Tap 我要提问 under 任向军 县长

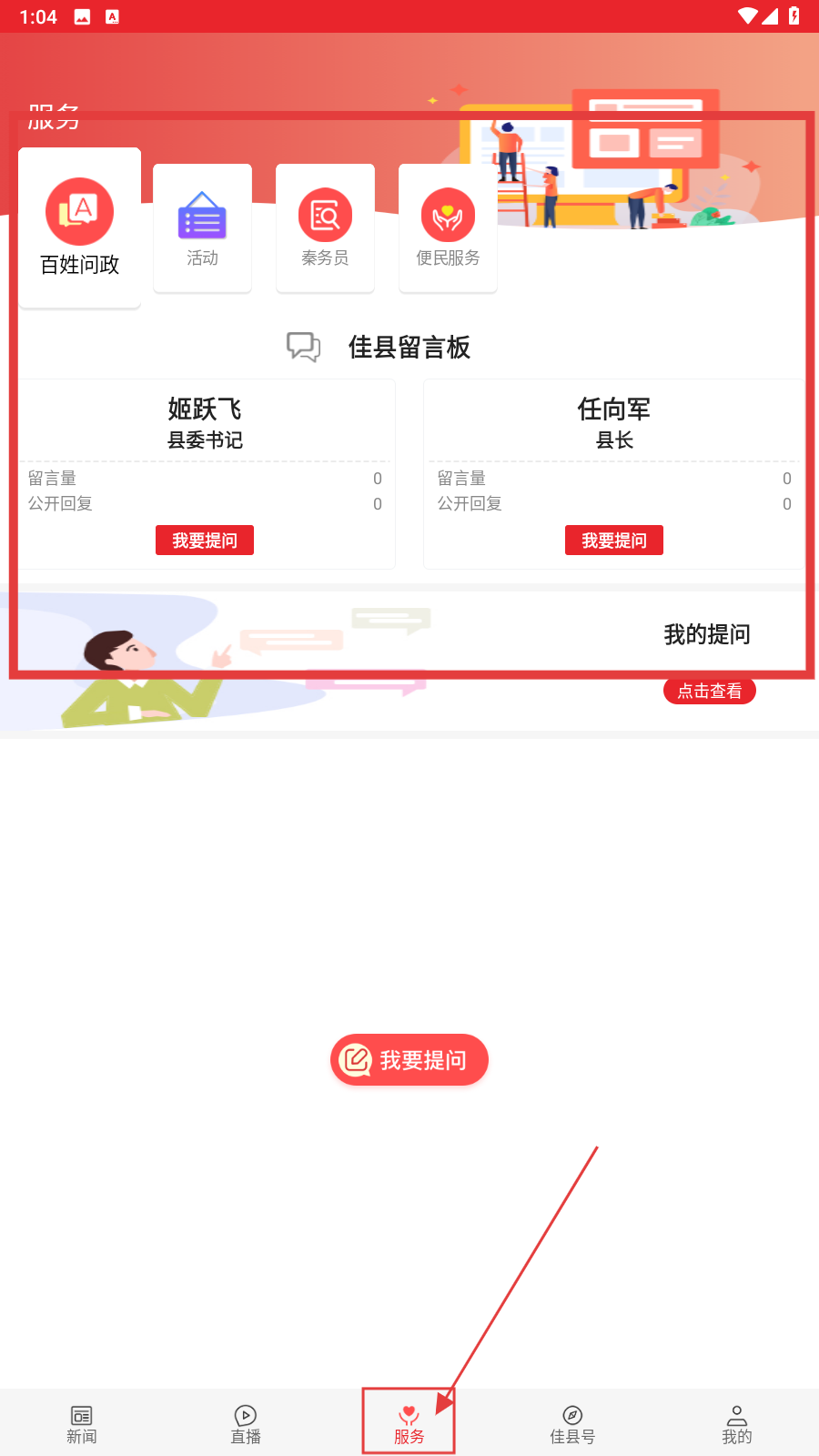(x=614, y=541)
